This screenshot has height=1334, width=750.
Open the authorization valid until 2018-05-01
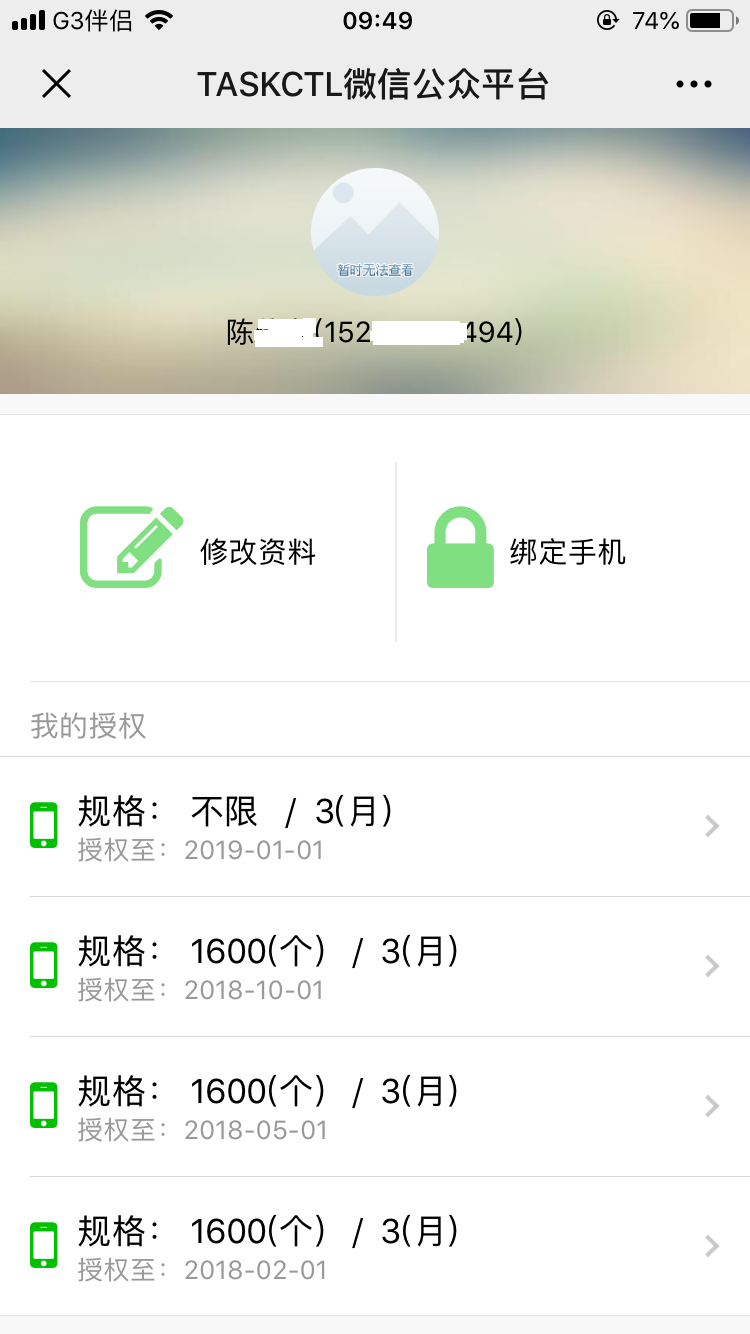coord(375,1107)
